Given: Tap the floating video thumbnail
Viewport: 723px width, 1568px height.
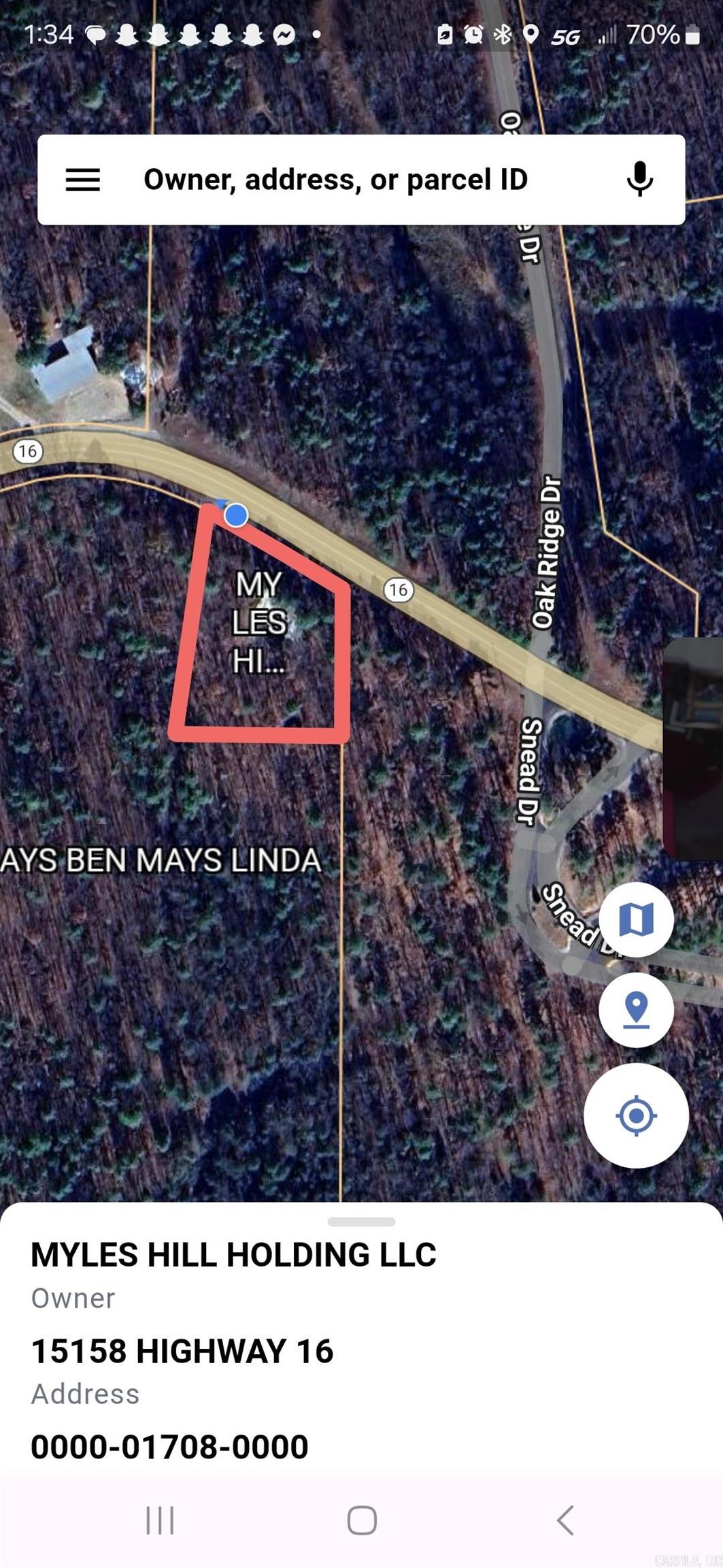Looking at the screenshot, I should coord(694,749).
